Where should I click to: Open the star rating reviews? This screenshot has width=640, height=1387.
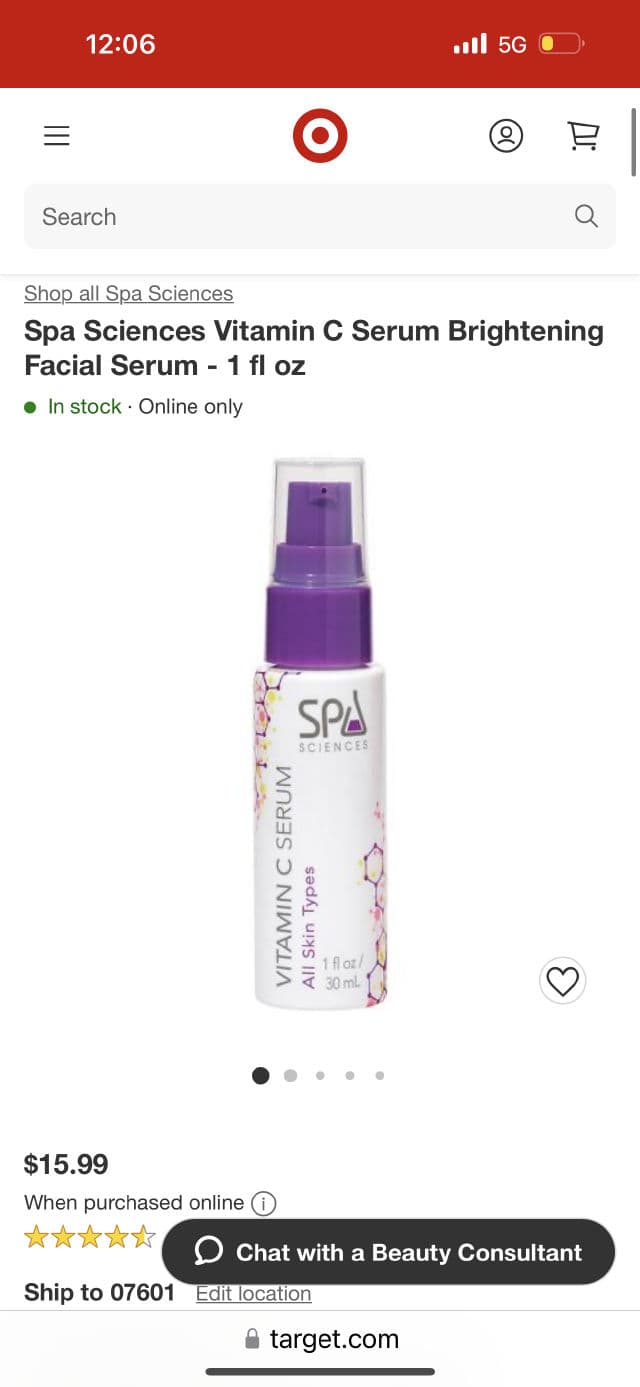[90, 1238]
